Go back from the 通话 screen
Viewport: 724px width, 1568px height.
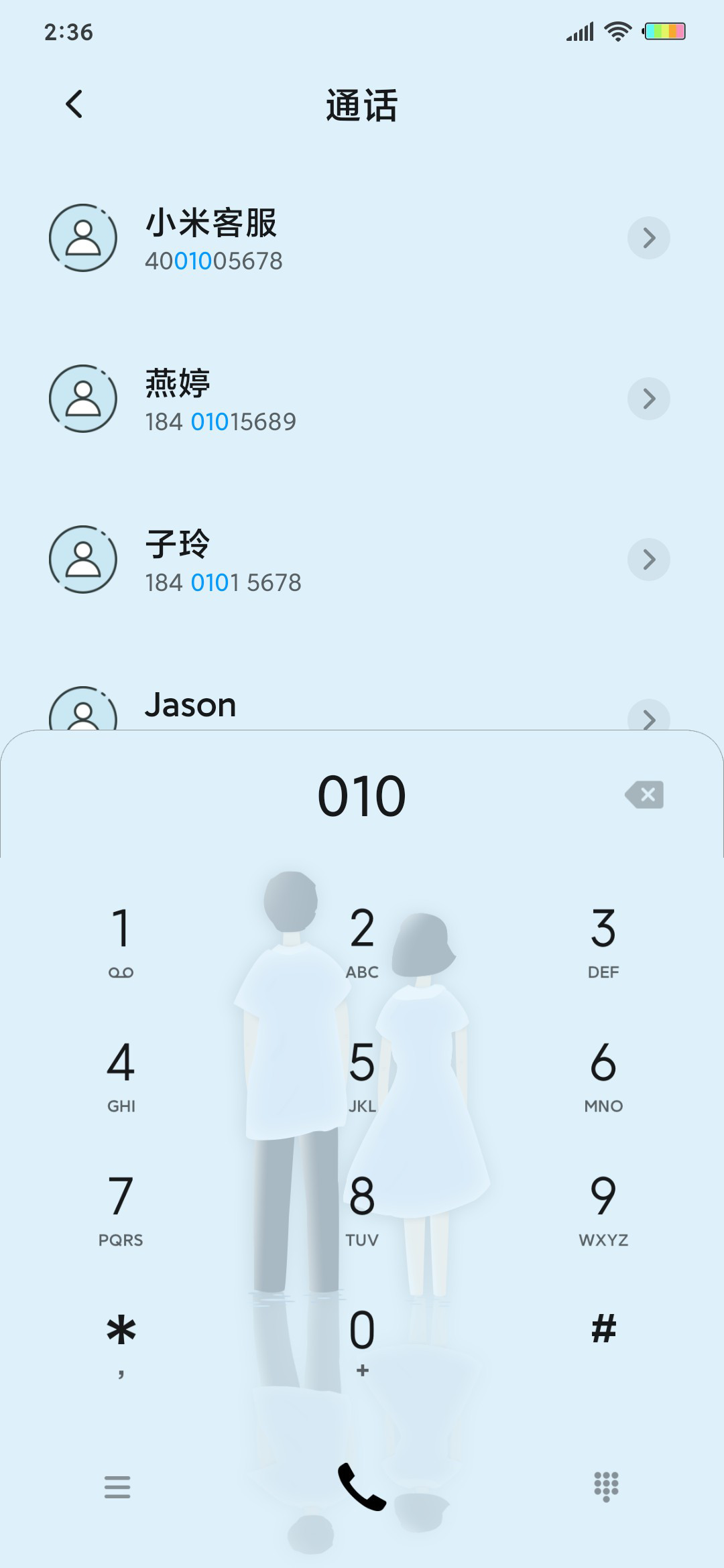point(74,105)
